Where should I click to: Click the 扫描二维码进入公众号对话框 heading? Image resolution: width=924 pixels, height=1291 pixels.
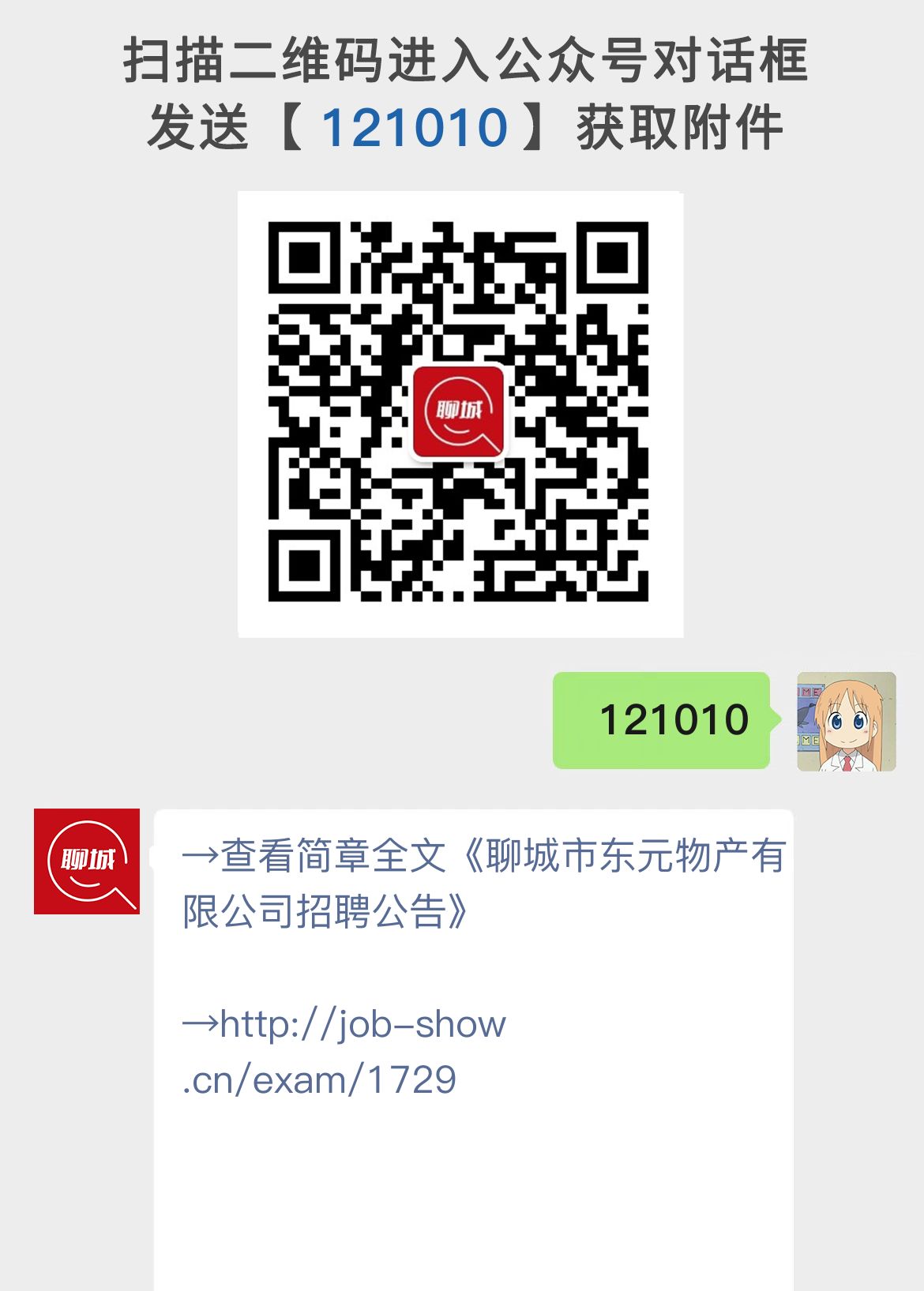462,62
